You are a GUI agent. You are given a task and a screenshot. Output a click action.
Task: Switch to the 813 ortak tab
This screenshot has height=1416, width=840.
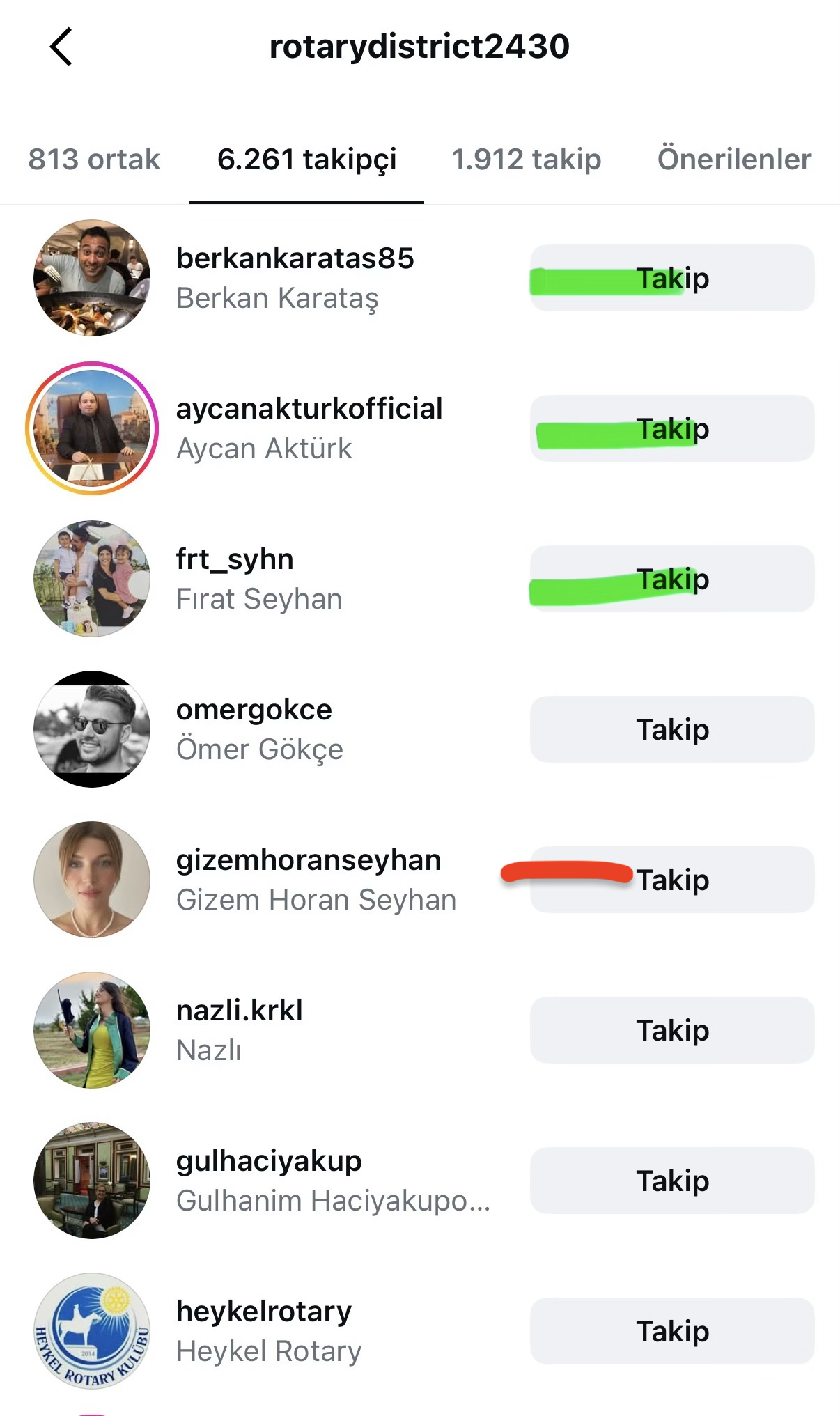click(94, 160)
